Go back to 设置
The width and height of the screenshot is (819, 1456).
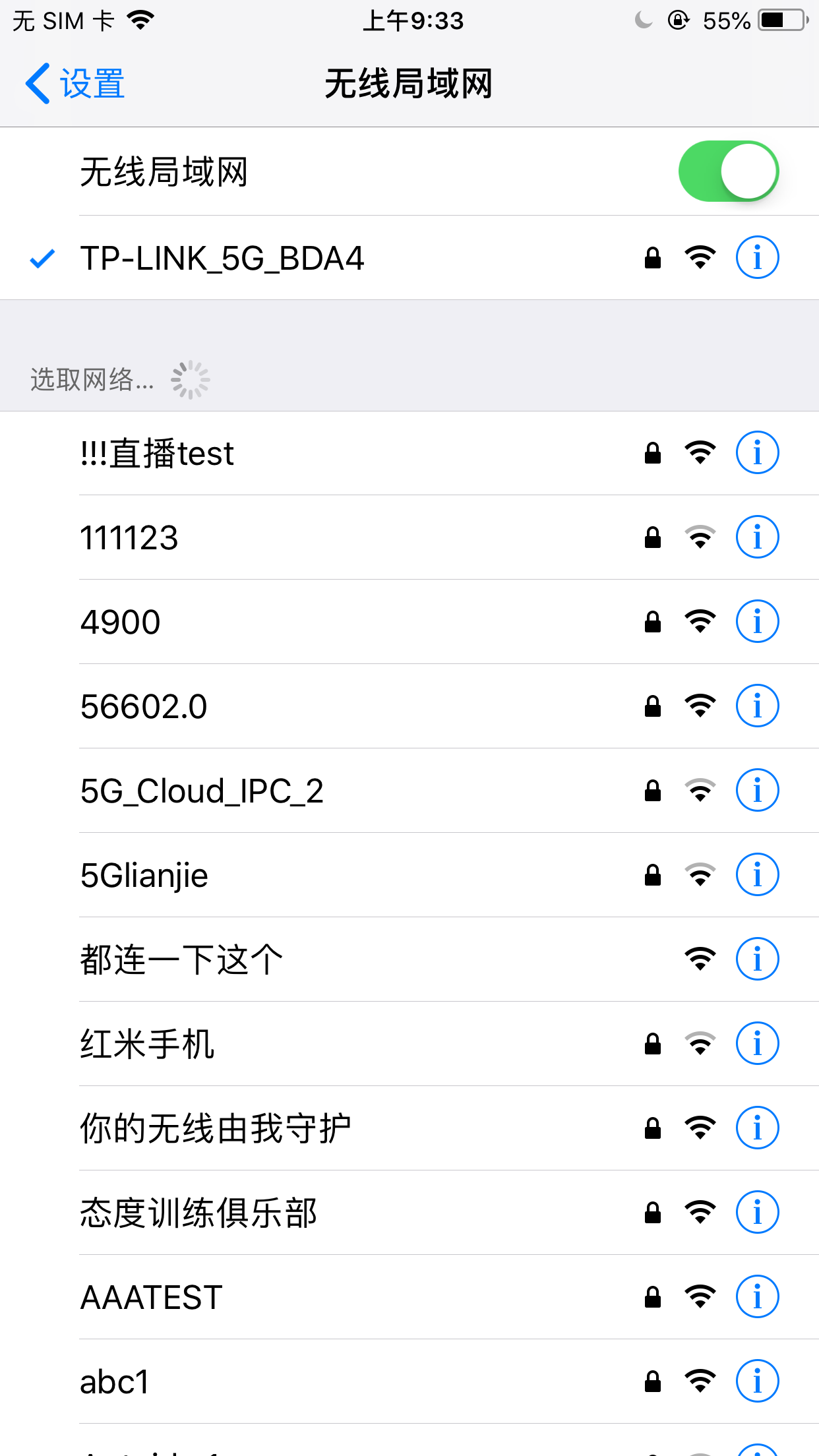75,84
